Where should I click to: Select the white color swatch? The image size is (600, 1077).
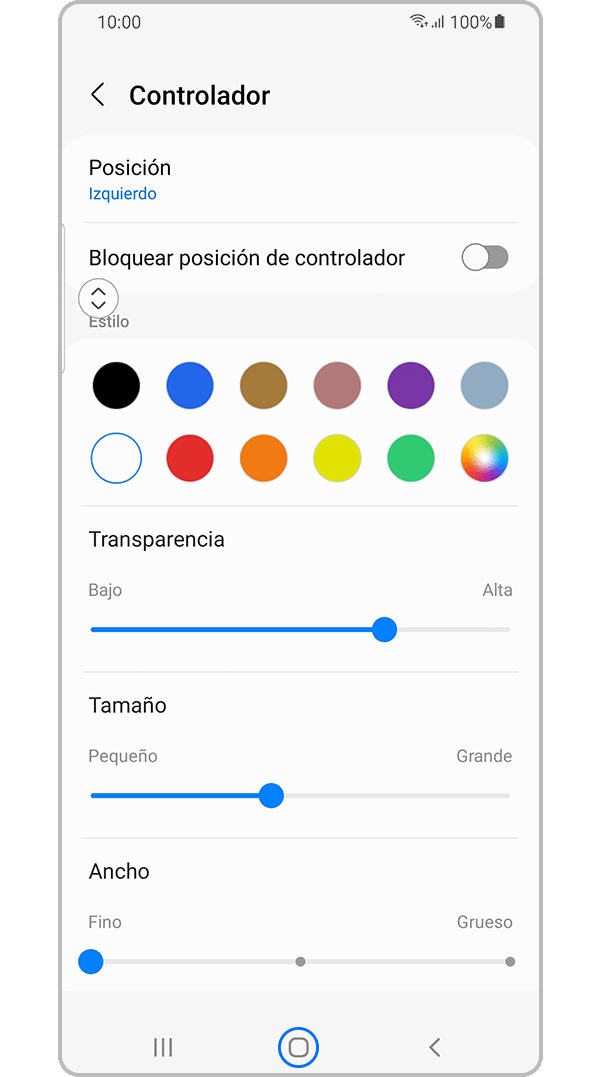pos(116,459)
